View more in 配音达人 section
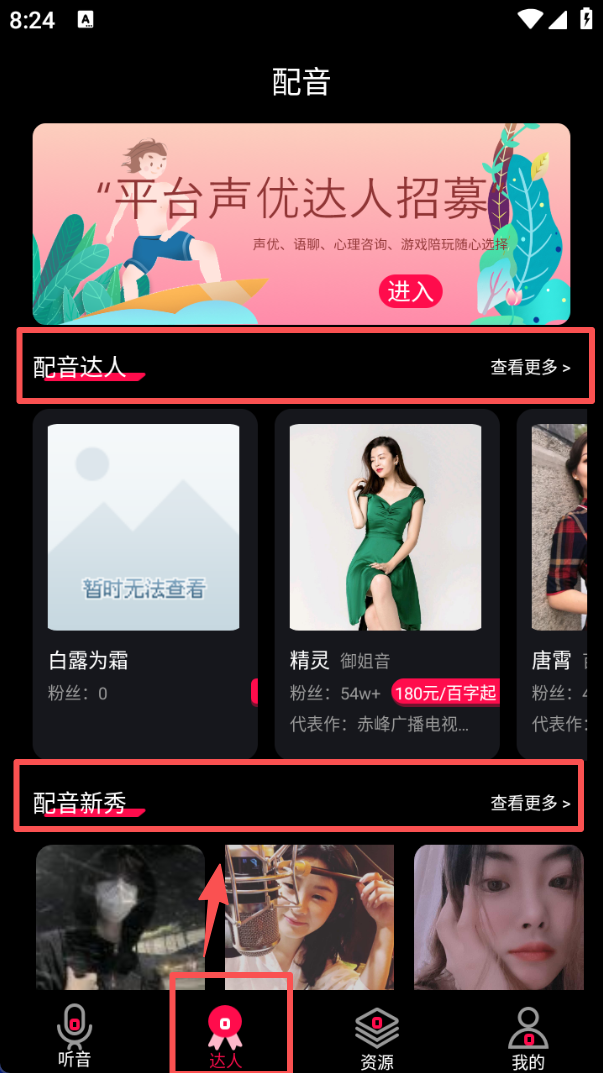Image resolution: width=603 pixels, height=1073 pixels. coord(530,367)
